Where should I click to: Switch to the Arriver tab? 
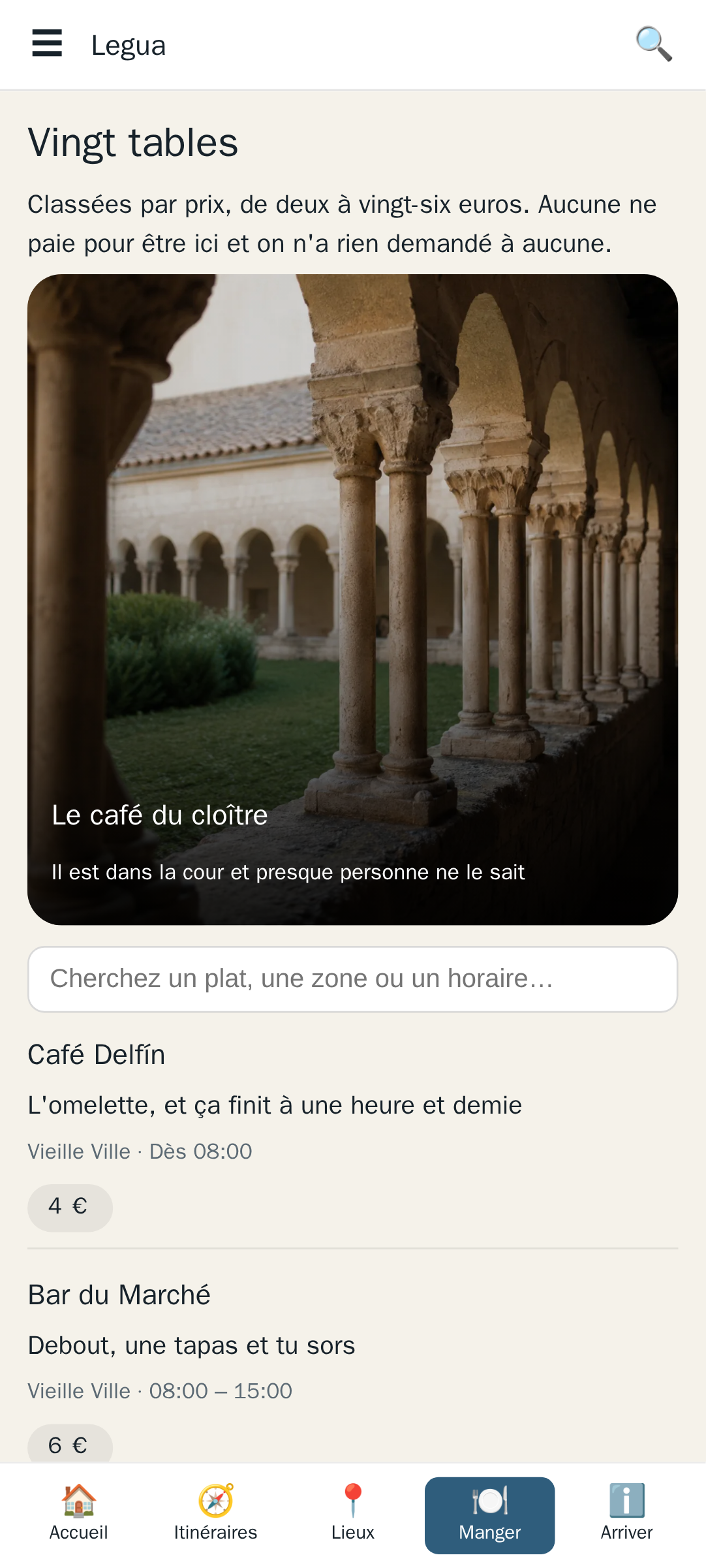(627, 1515)
